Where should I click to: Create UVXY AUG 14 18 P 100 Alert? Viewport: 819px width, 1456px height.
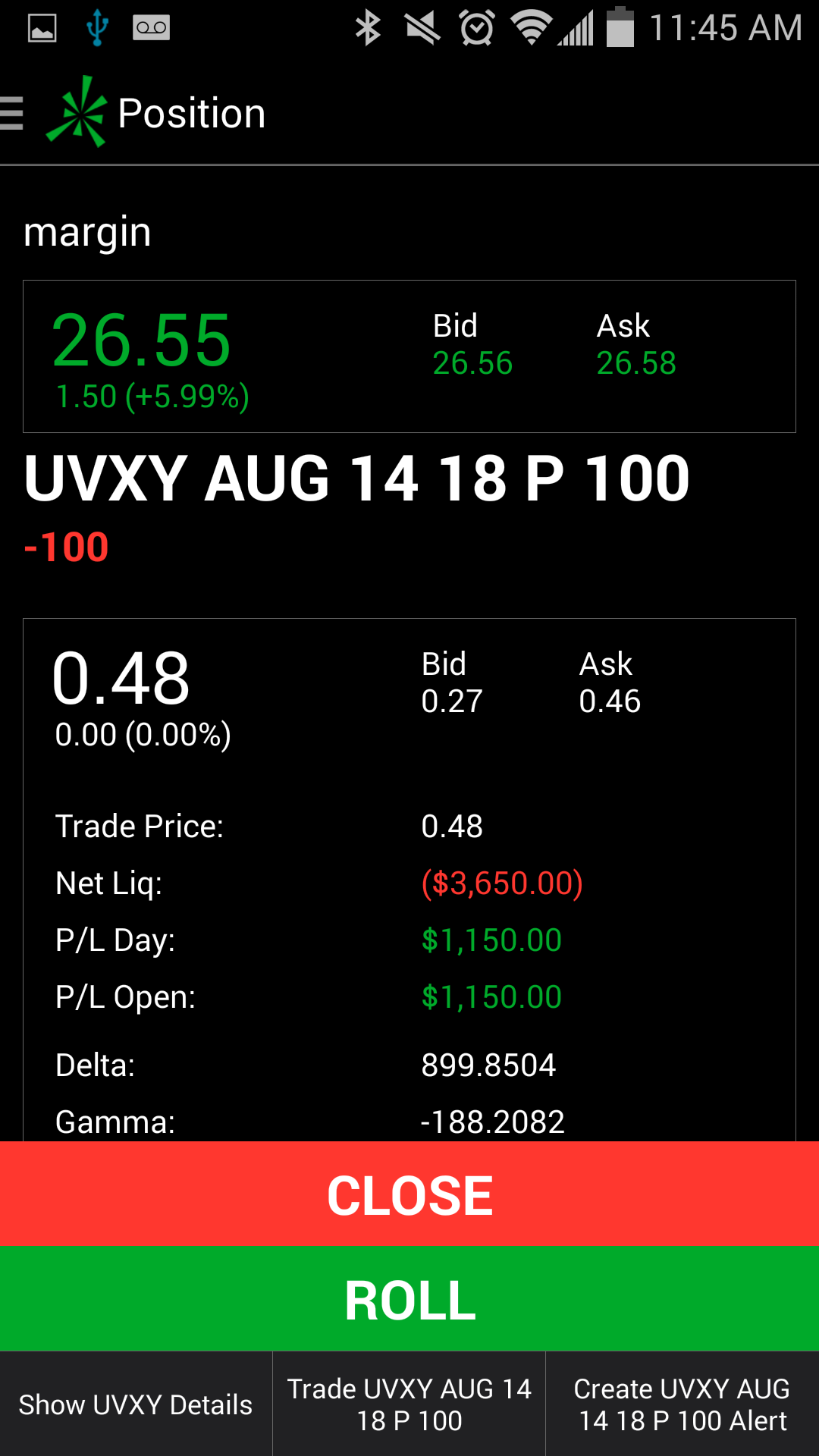coord(682,1404)
